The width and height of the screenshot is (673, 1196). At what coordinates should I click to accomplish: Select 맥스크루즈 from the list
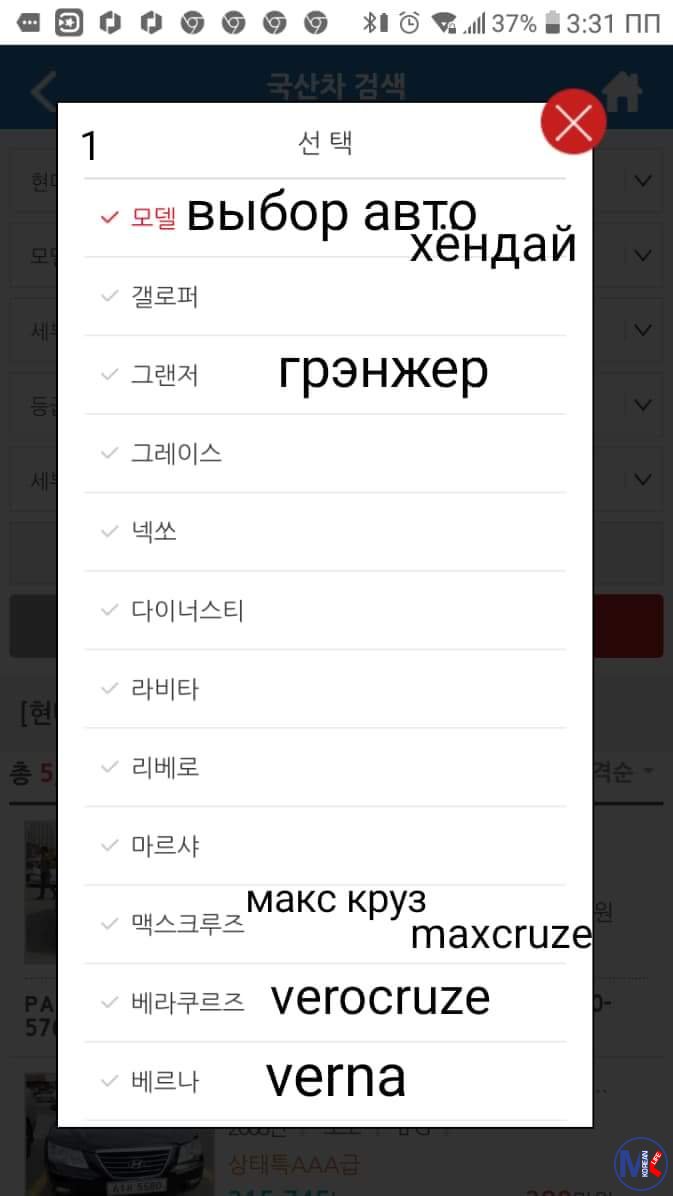(x=187, y=924)
